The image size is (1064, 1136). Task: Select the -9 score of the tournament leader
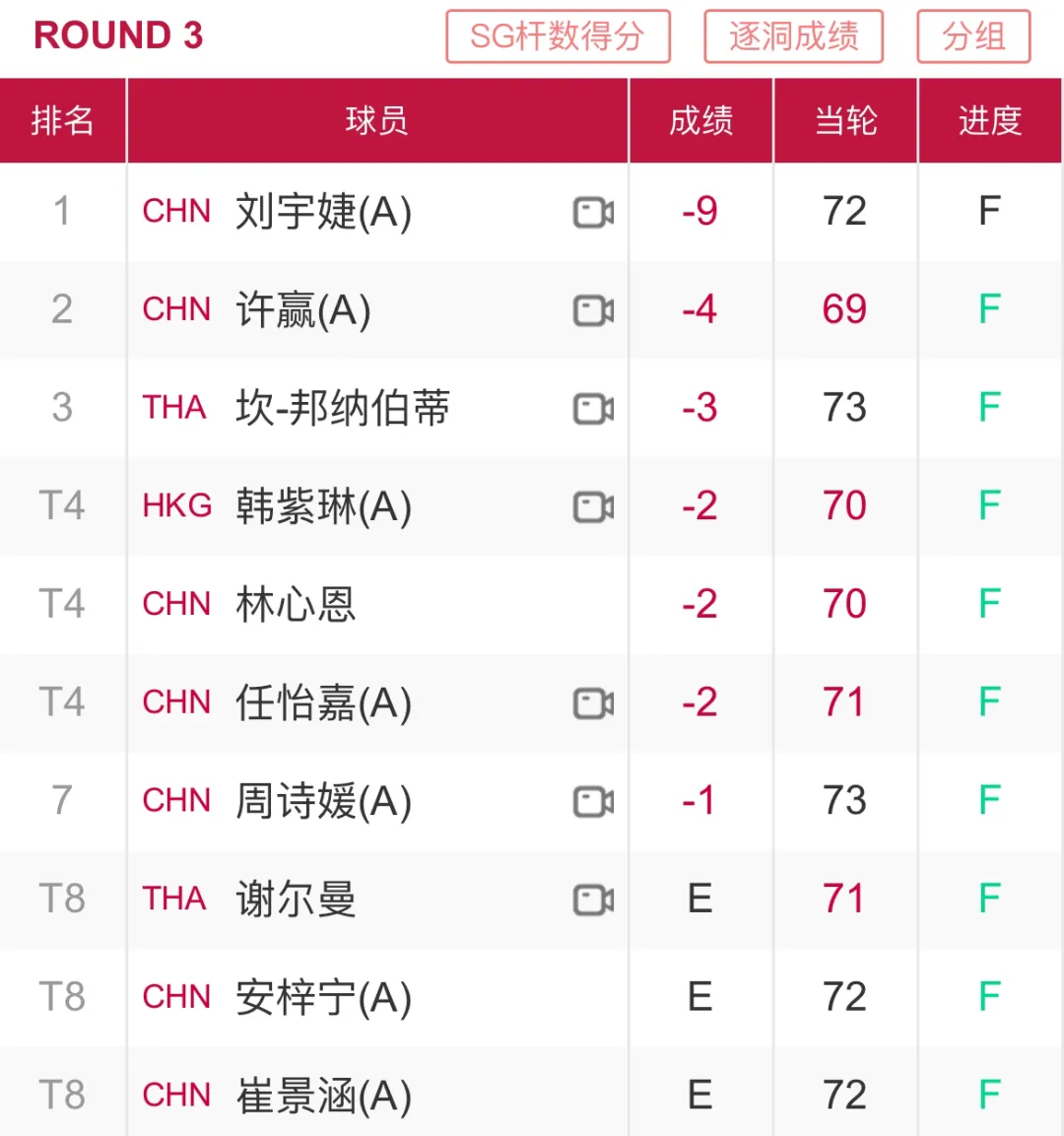[x=699, y=211]
